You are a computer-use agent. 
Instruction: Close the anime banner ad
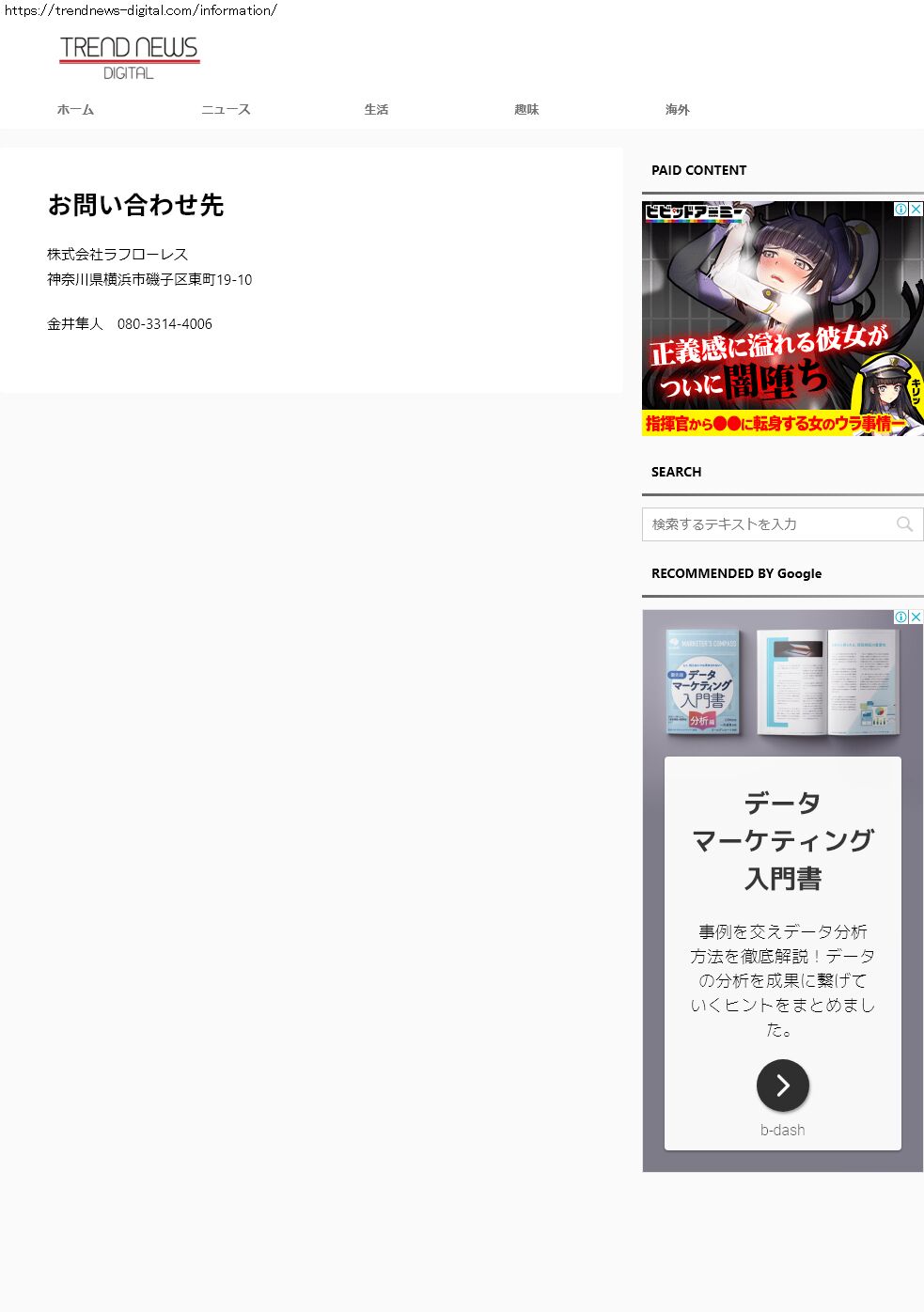[916, 209]
